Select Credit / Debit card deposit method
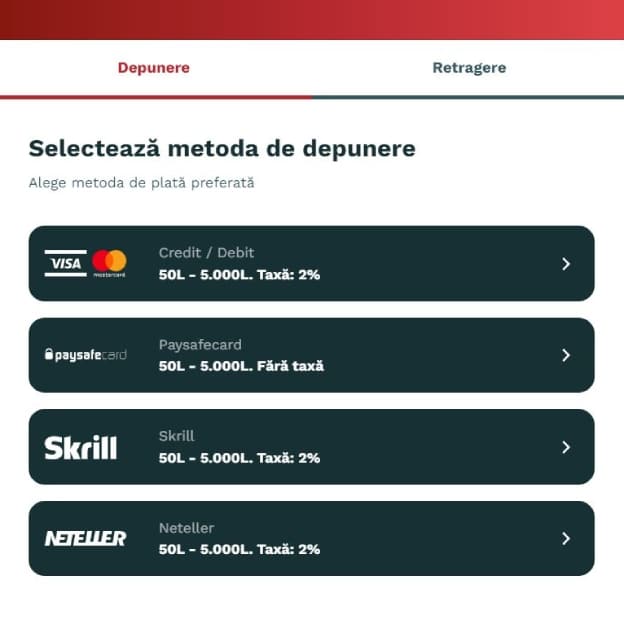 coord(311,264)
